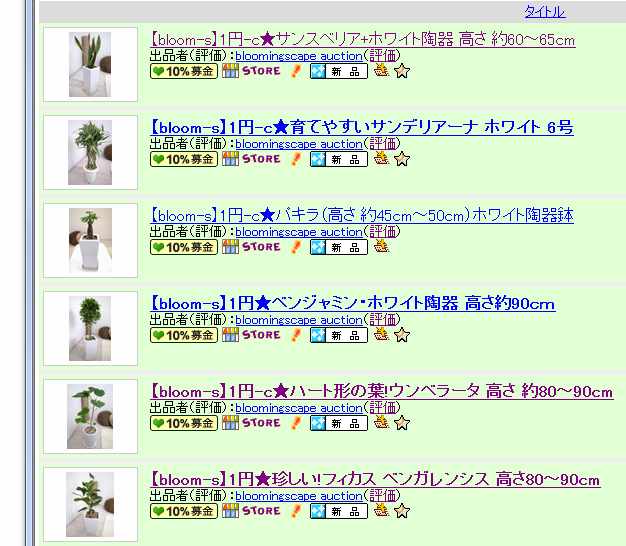
Task: Open the サンデリアーナ ホワイト 6号 listing
Action: coord(361,127)
